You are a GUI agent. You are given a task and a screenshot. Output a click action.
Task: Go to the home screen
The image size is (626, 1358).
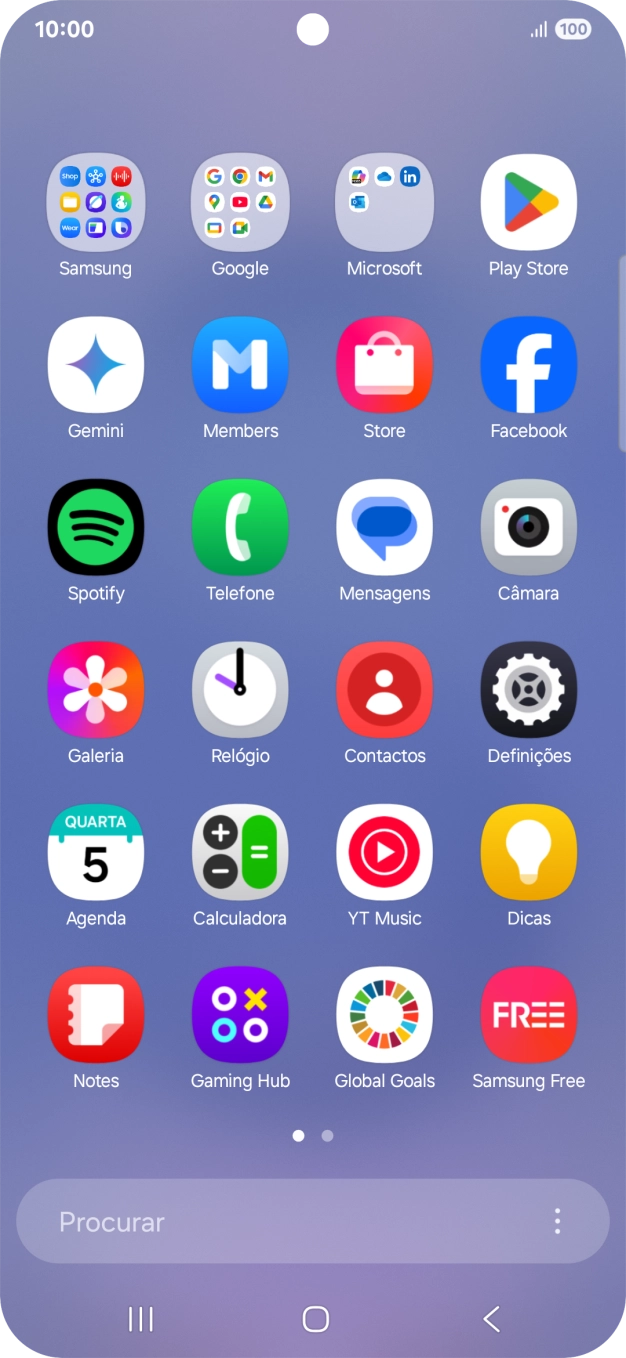(x=315, y=1319)
